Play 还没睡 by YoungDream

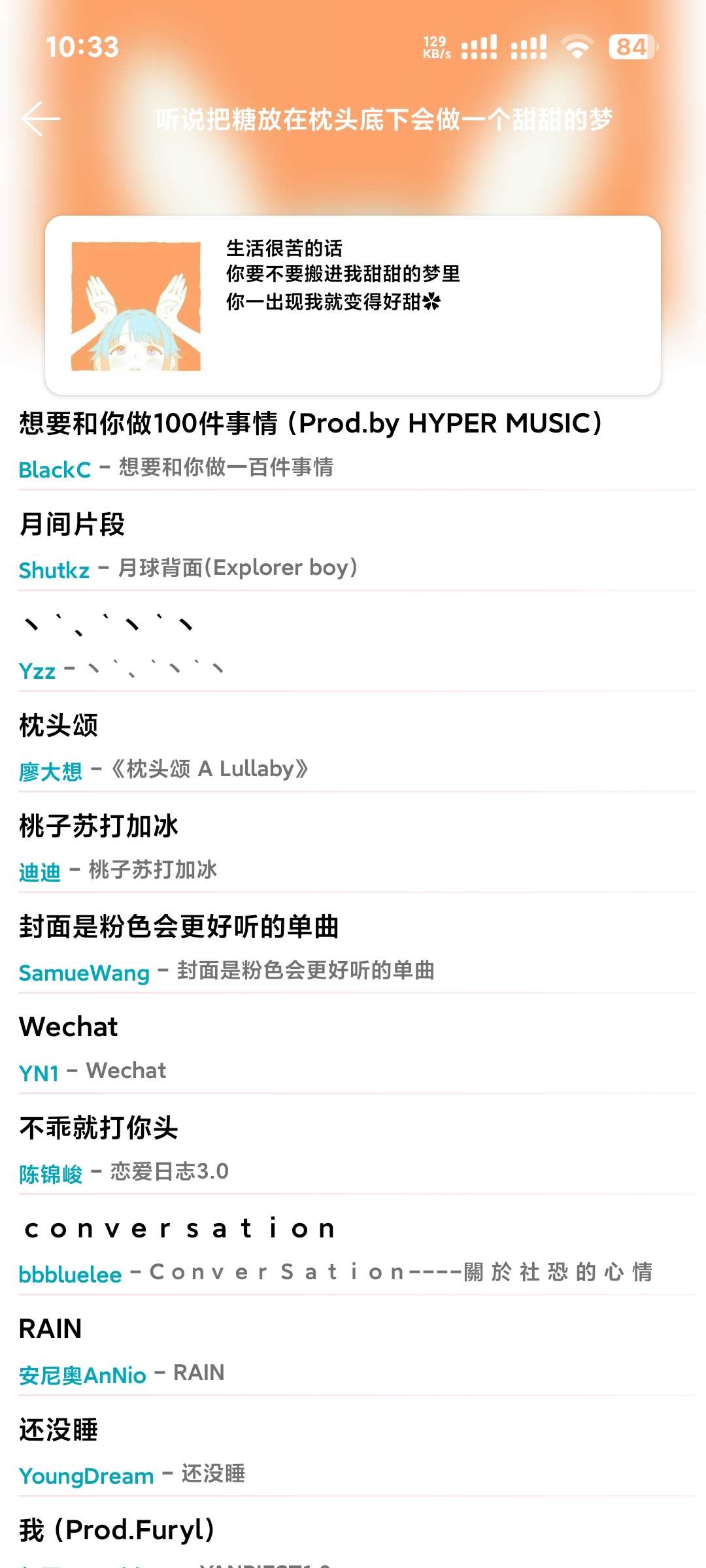59,1429
